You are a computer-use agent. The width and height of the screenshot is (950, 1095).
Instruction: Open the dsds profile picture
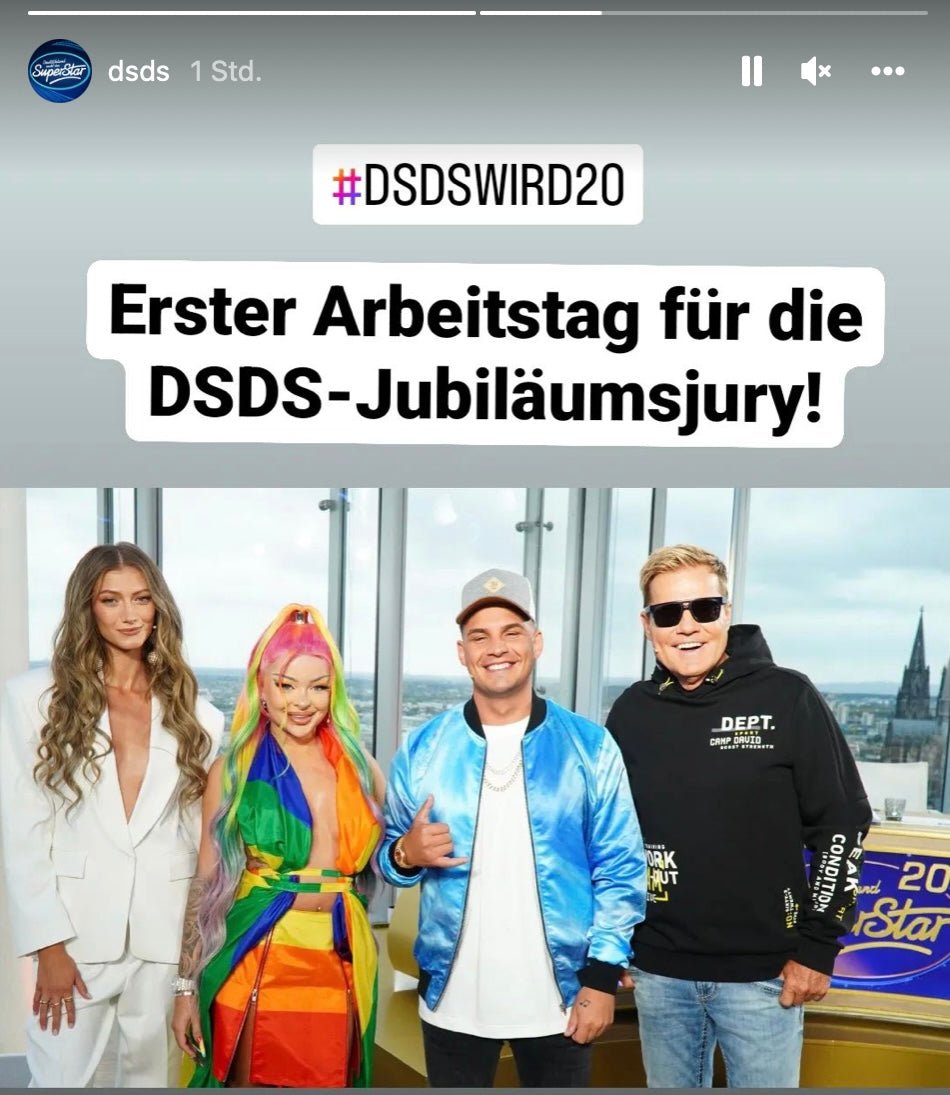(x=60, y=71)
